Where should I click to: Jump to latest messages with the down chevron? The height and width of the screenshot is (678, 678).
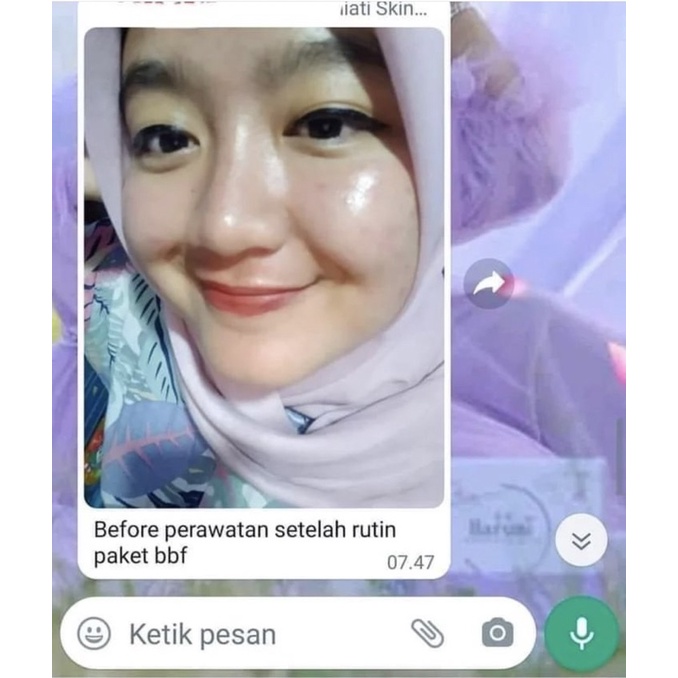point(581,541)
